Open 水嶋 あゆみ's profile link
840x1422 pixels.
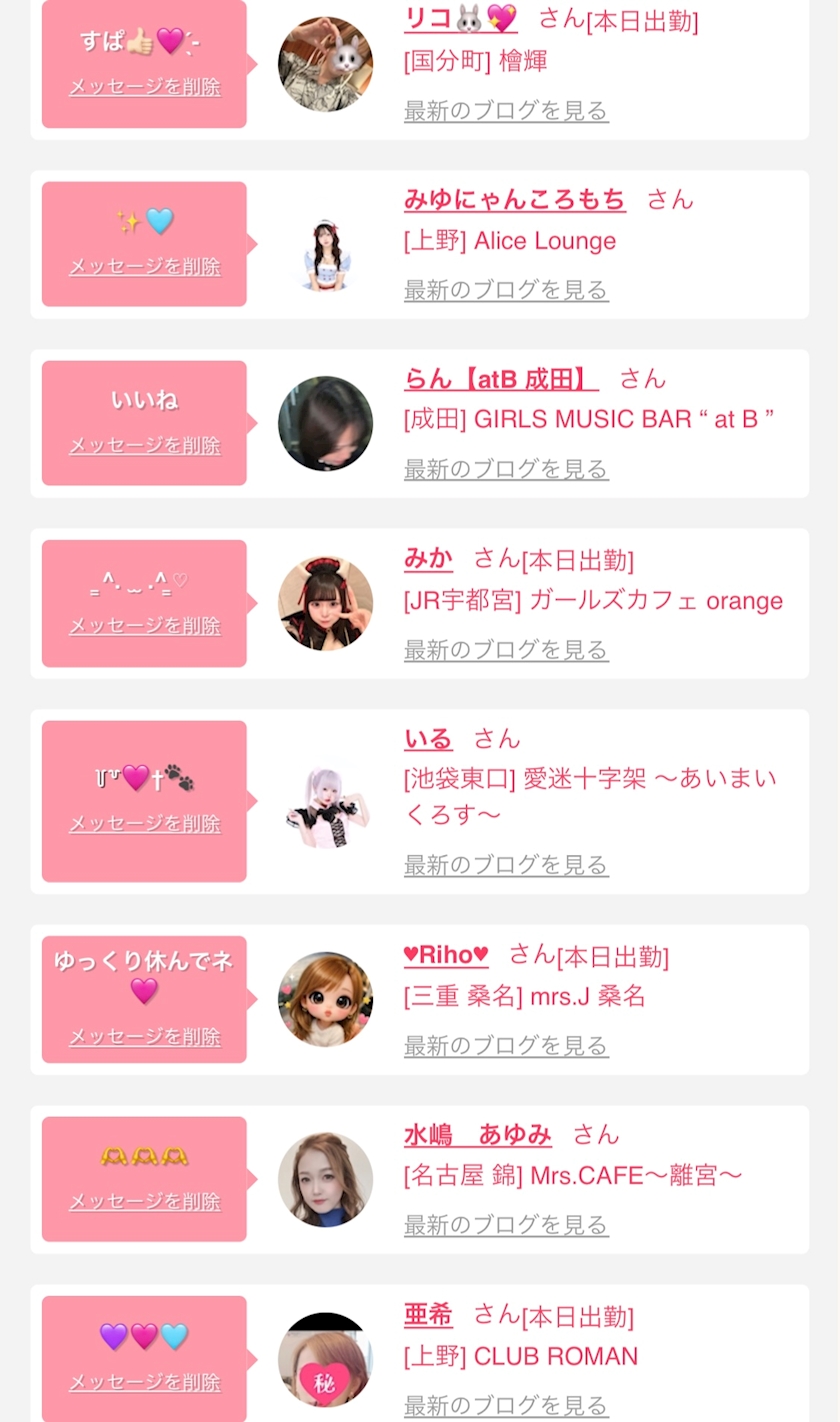tap(478, 1134)
